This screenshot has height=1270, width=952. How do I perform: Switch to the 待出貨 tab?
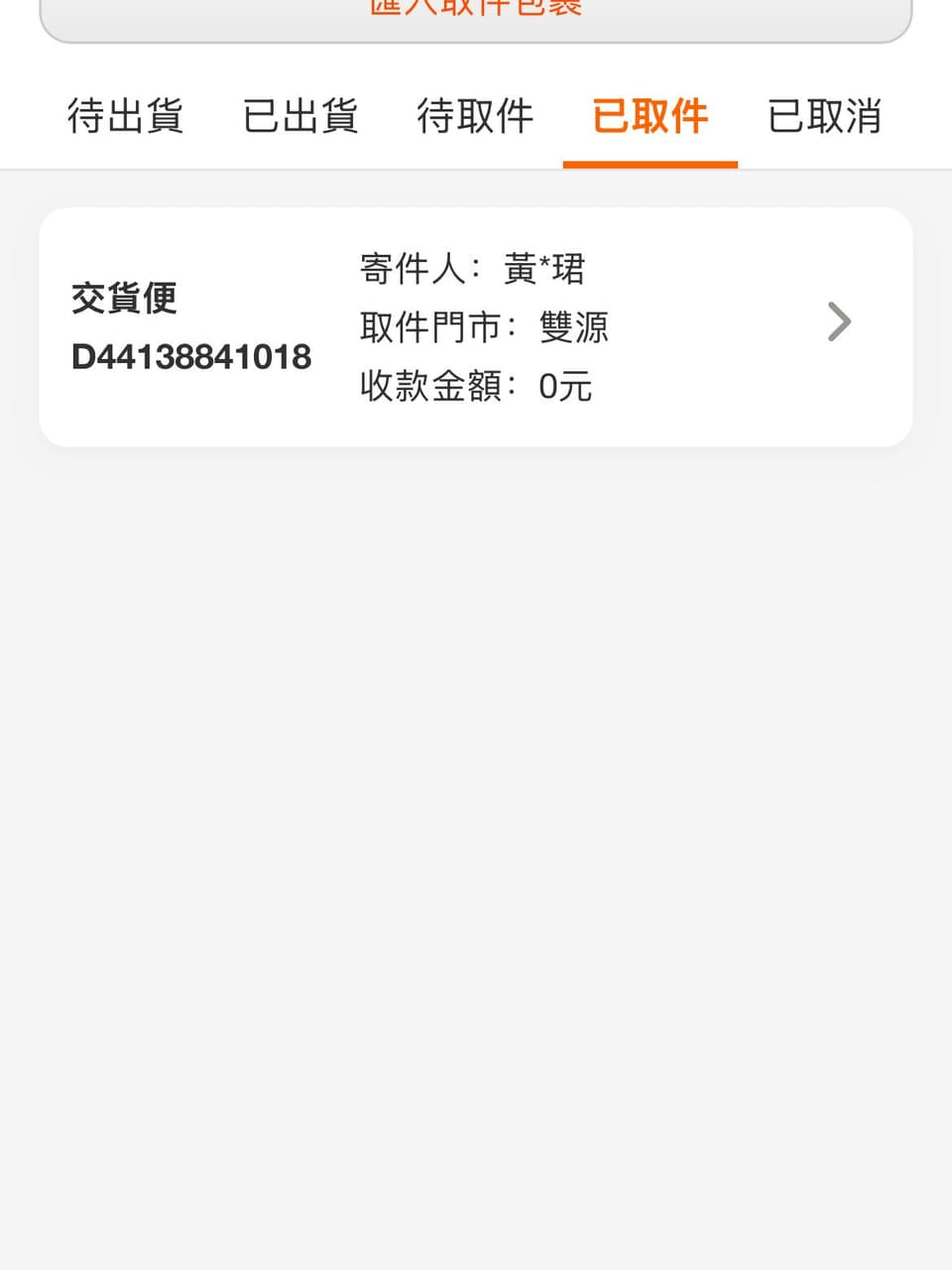coord(125,117)
